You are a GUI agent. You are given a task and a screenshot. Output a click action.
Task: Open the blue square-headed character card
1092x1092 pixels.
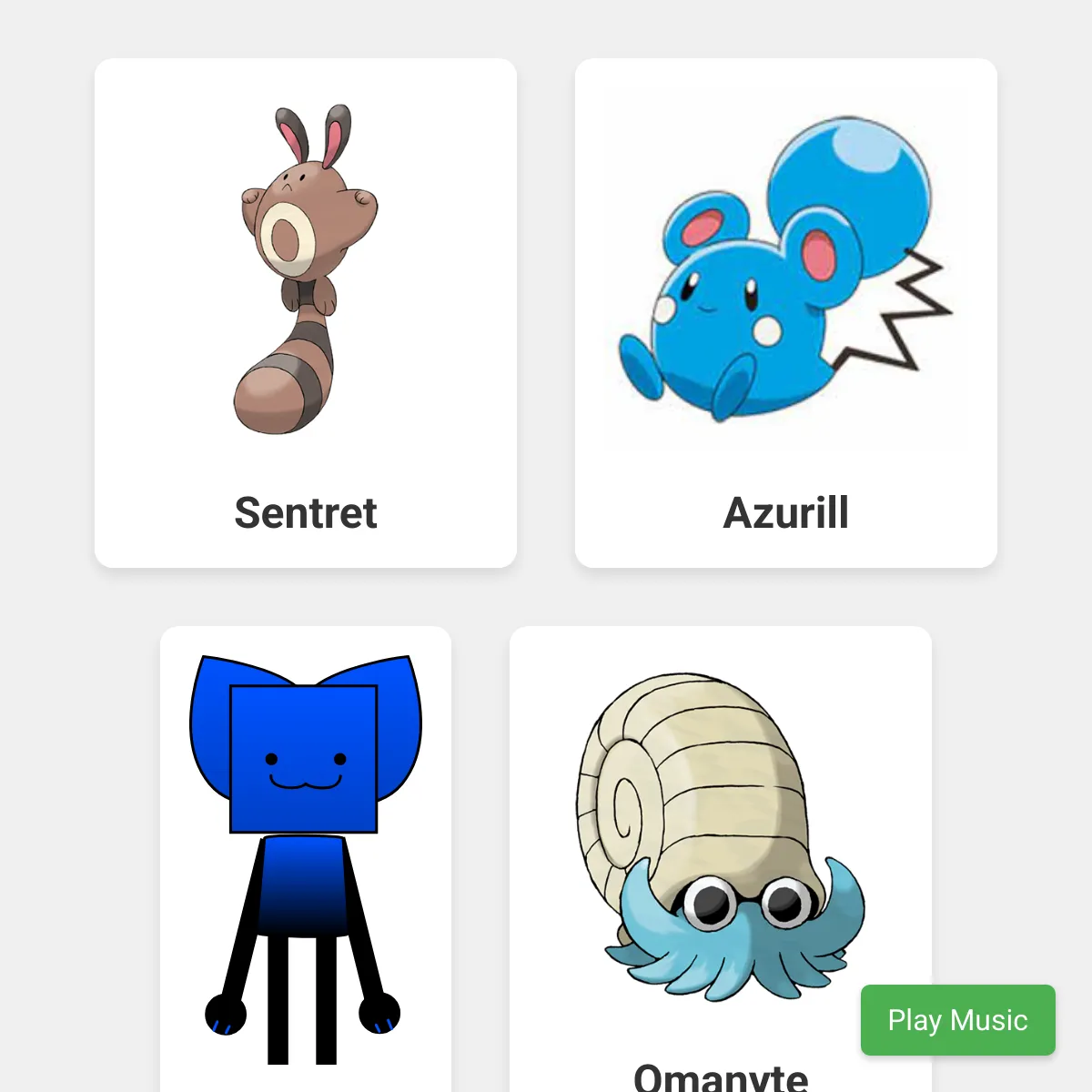[x=306, y=859]
